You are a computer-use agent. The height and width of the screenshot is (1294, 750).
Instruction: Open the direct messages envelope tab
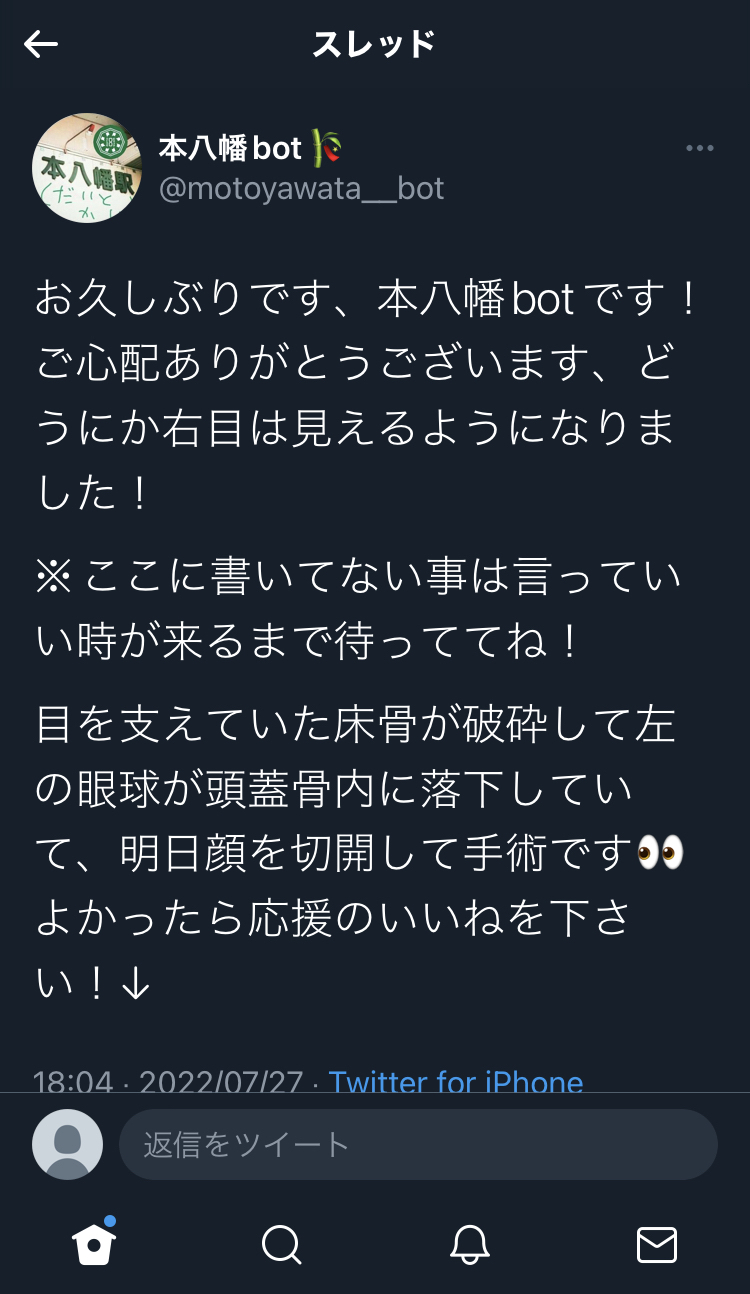coord(657,1245)
